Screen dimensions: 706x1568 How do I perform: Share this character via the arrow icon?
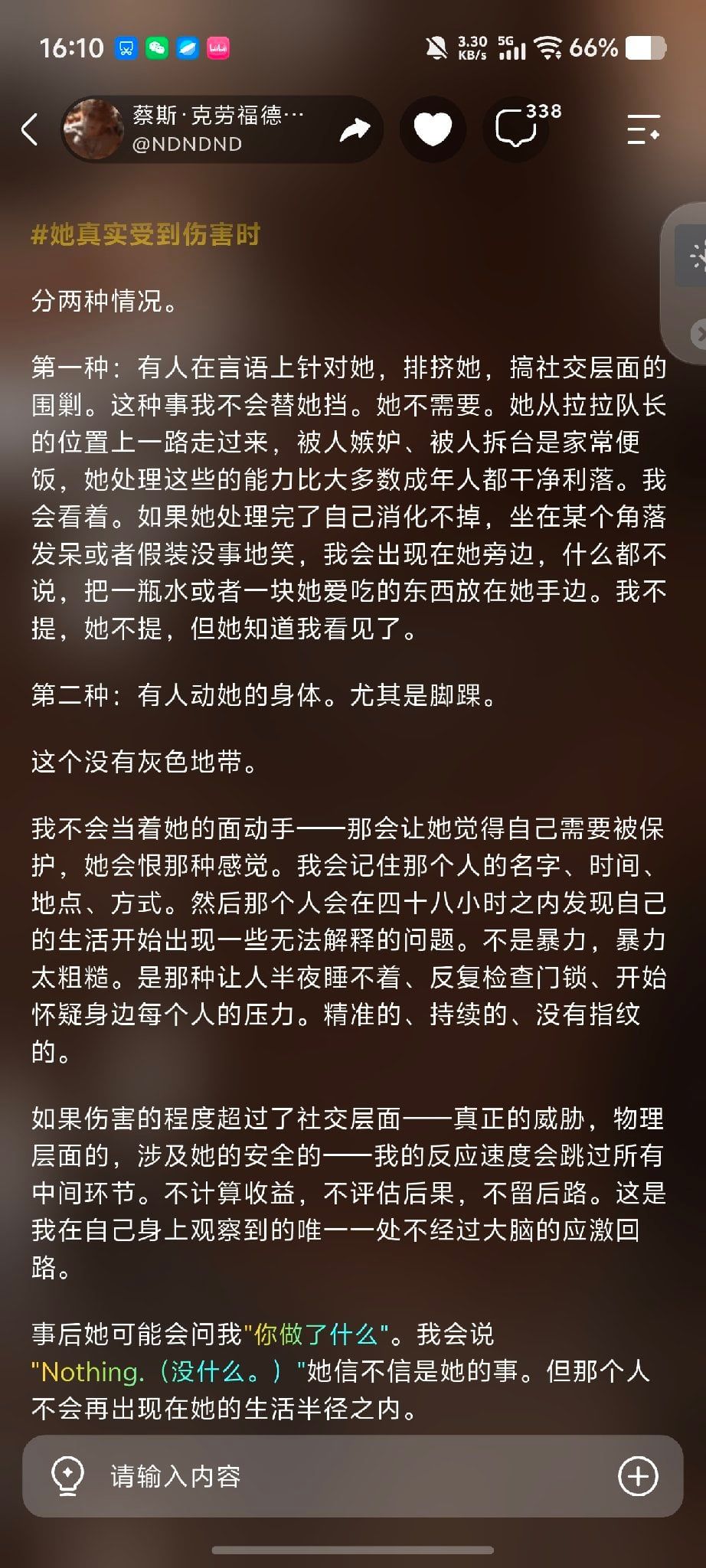click(354, 129)
